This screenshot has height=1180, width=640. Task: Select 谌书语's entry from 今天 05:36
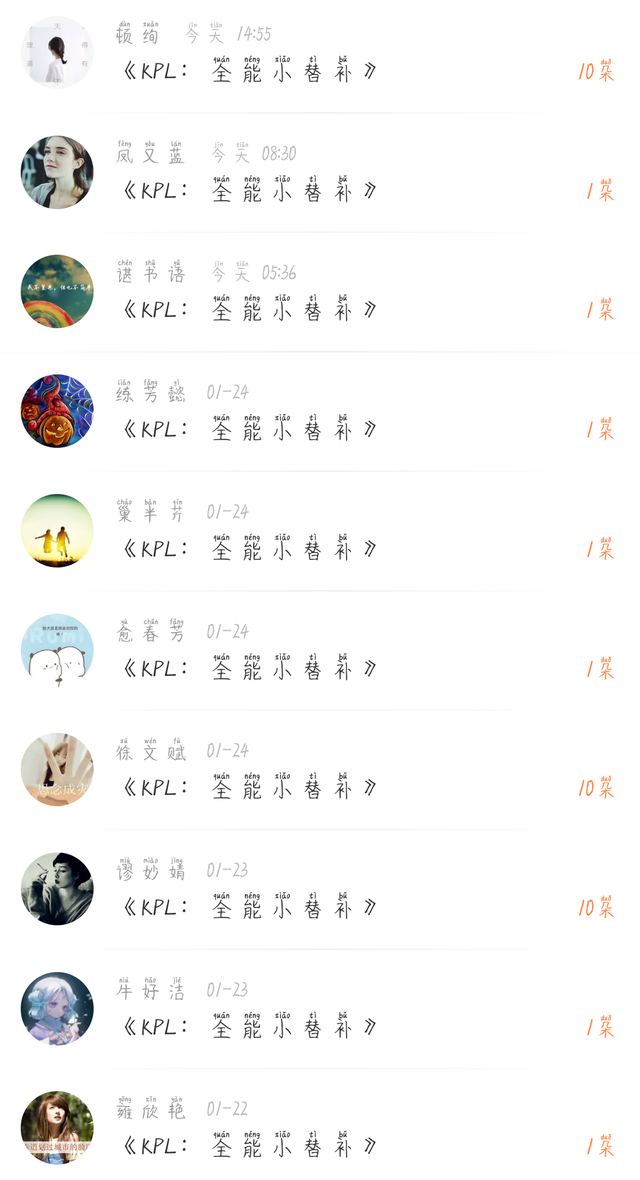(x=320, y=293)
